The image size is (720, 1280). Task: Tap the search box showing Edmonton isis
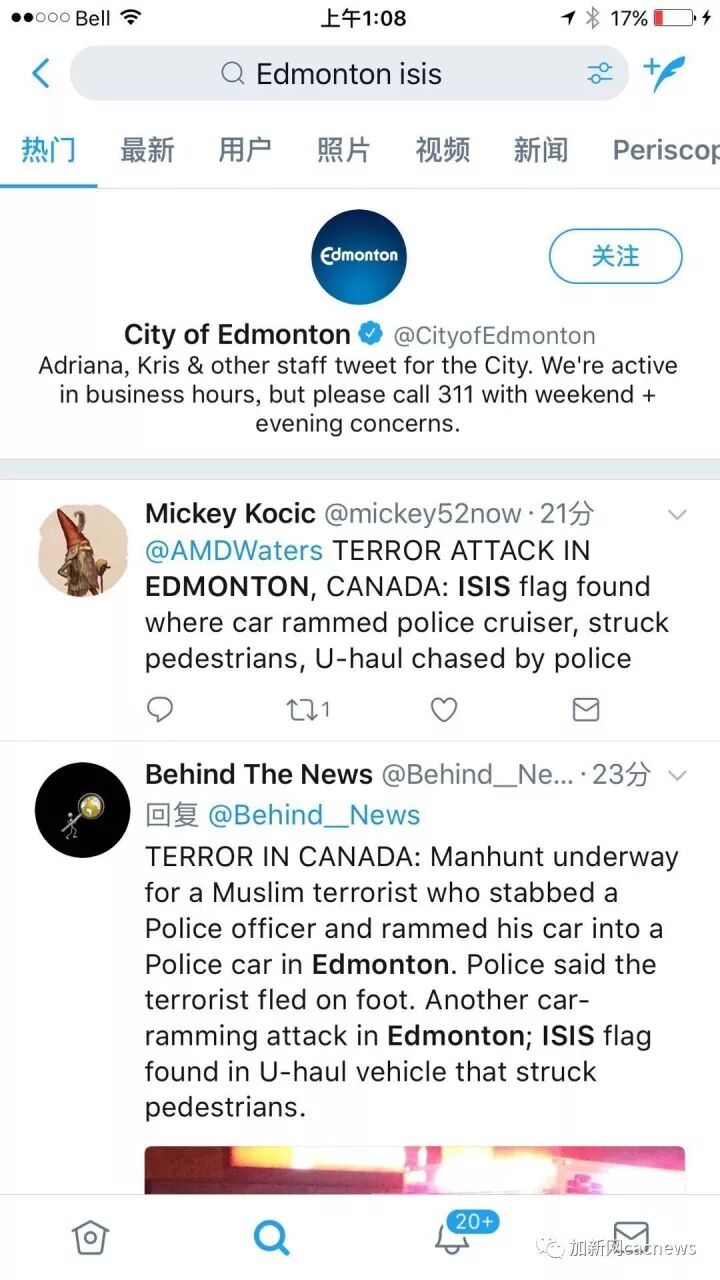pos(349,73)
